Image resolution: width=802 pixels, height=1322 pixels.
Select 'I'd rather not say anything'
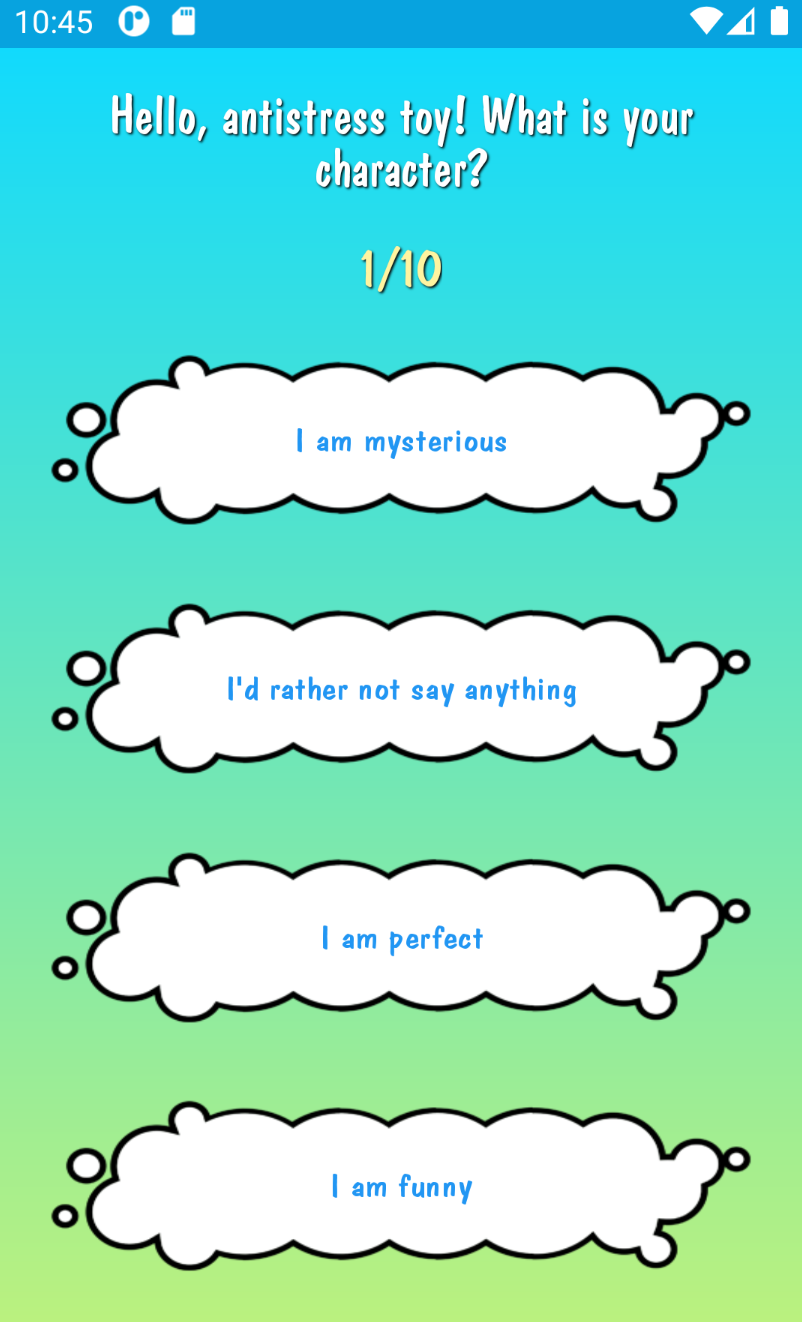tap(401, 689)
